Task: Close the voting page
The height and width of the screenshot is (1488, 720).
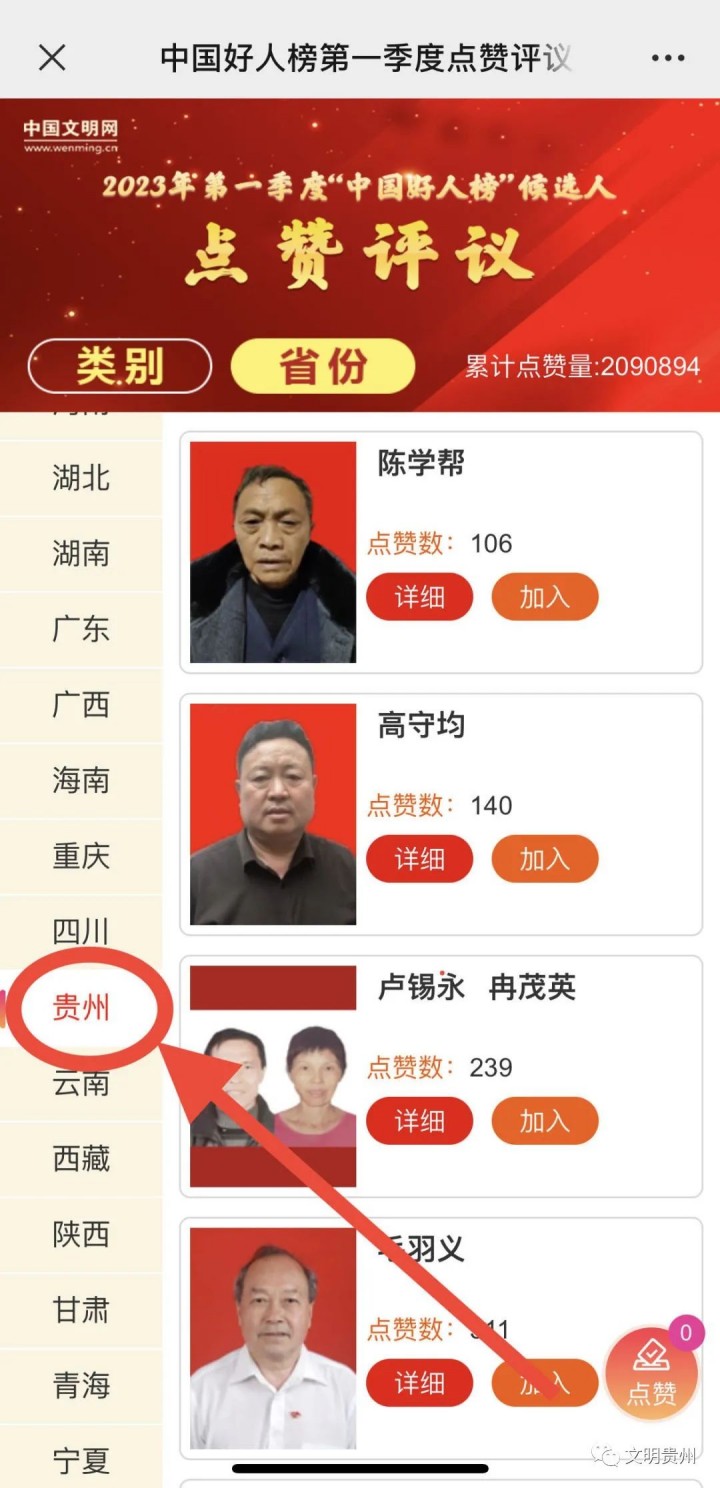Action: point(52,58)
